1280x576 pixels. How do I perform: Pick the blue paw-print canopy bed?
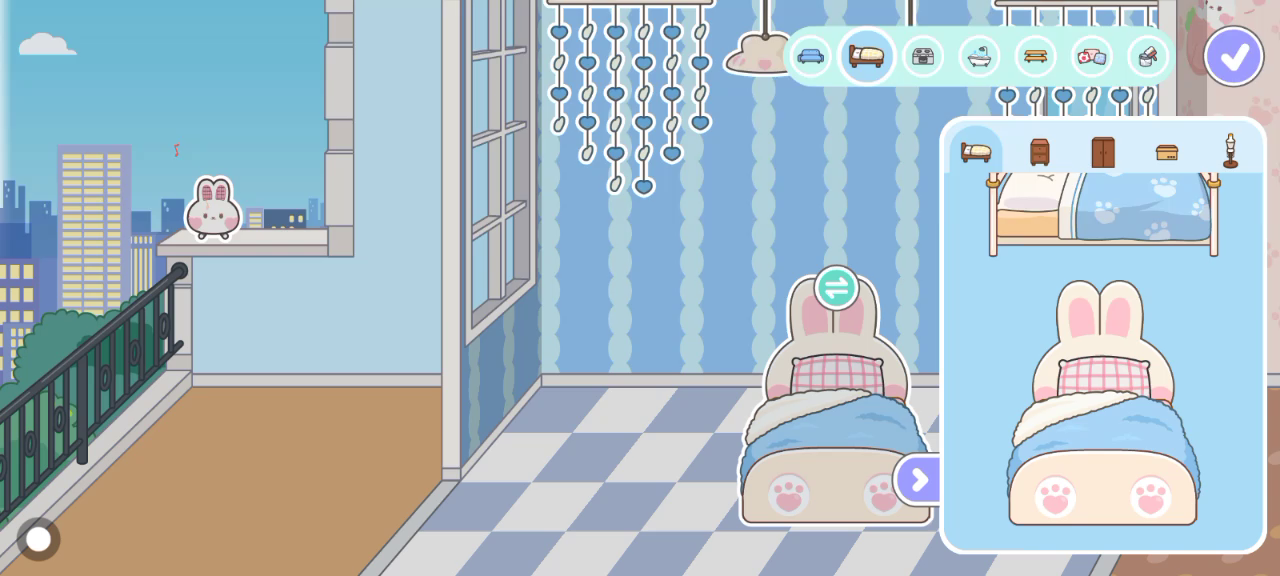coord(1103,210)
